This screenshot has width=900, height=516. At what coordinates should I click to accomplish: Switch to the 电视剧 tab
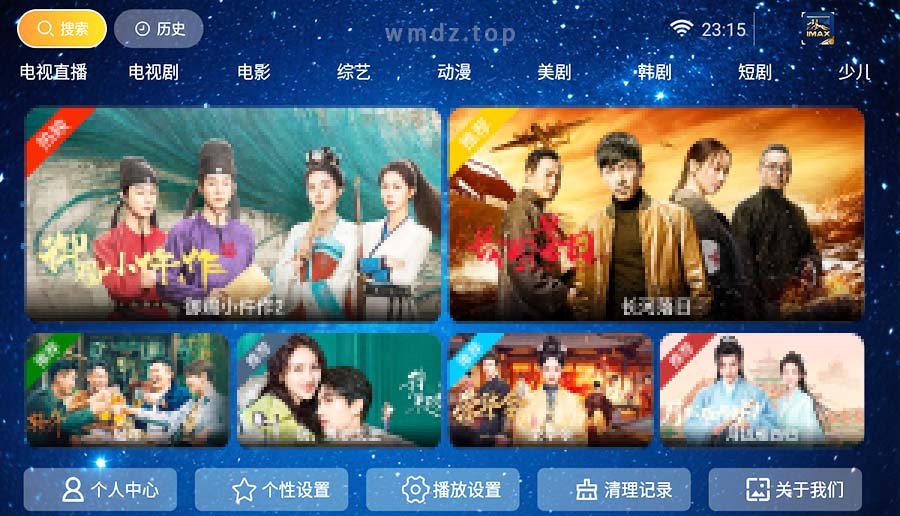(x=153, y=72)
